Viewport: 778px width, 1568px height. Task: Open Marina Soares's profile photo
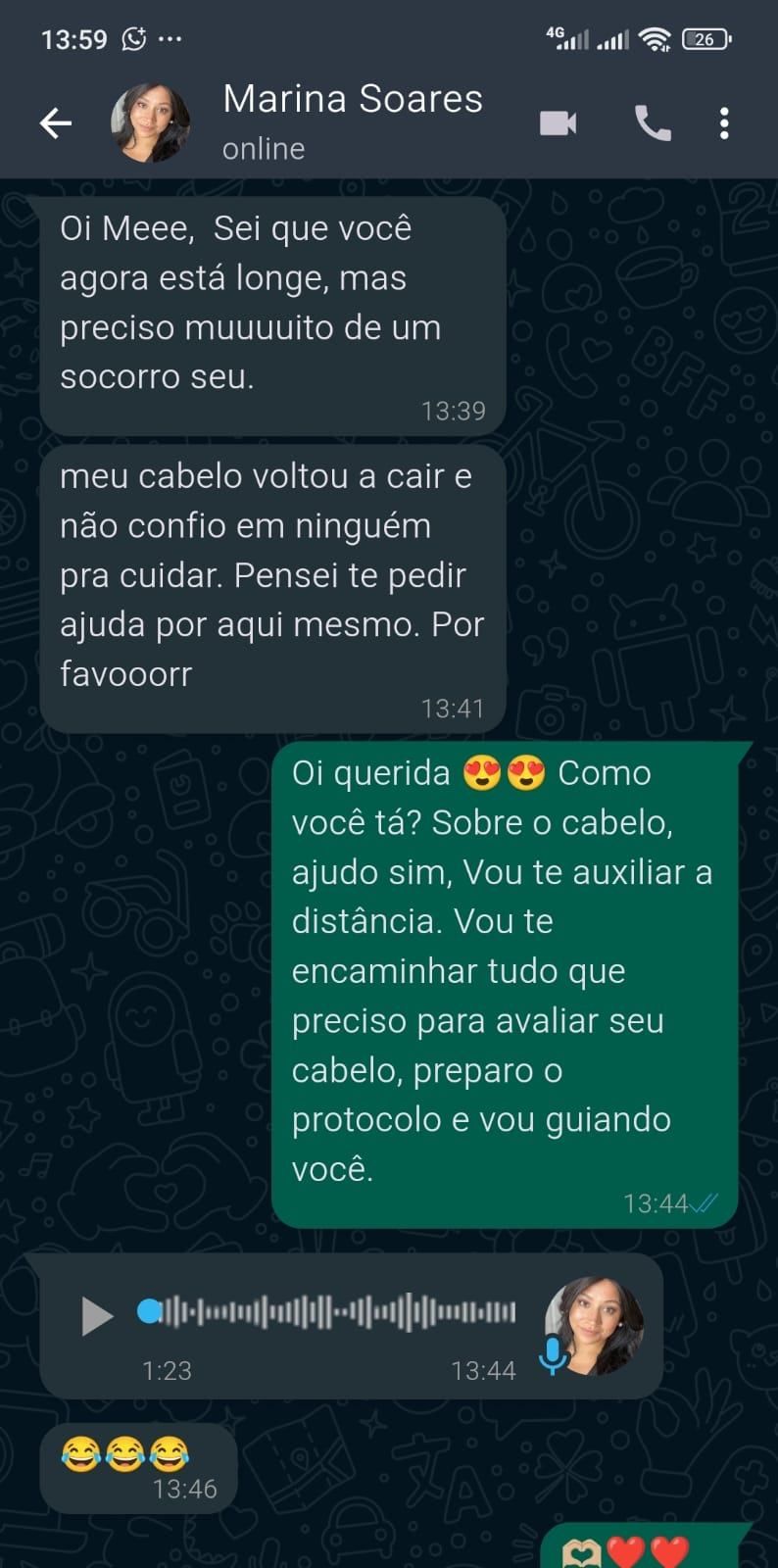150,123
